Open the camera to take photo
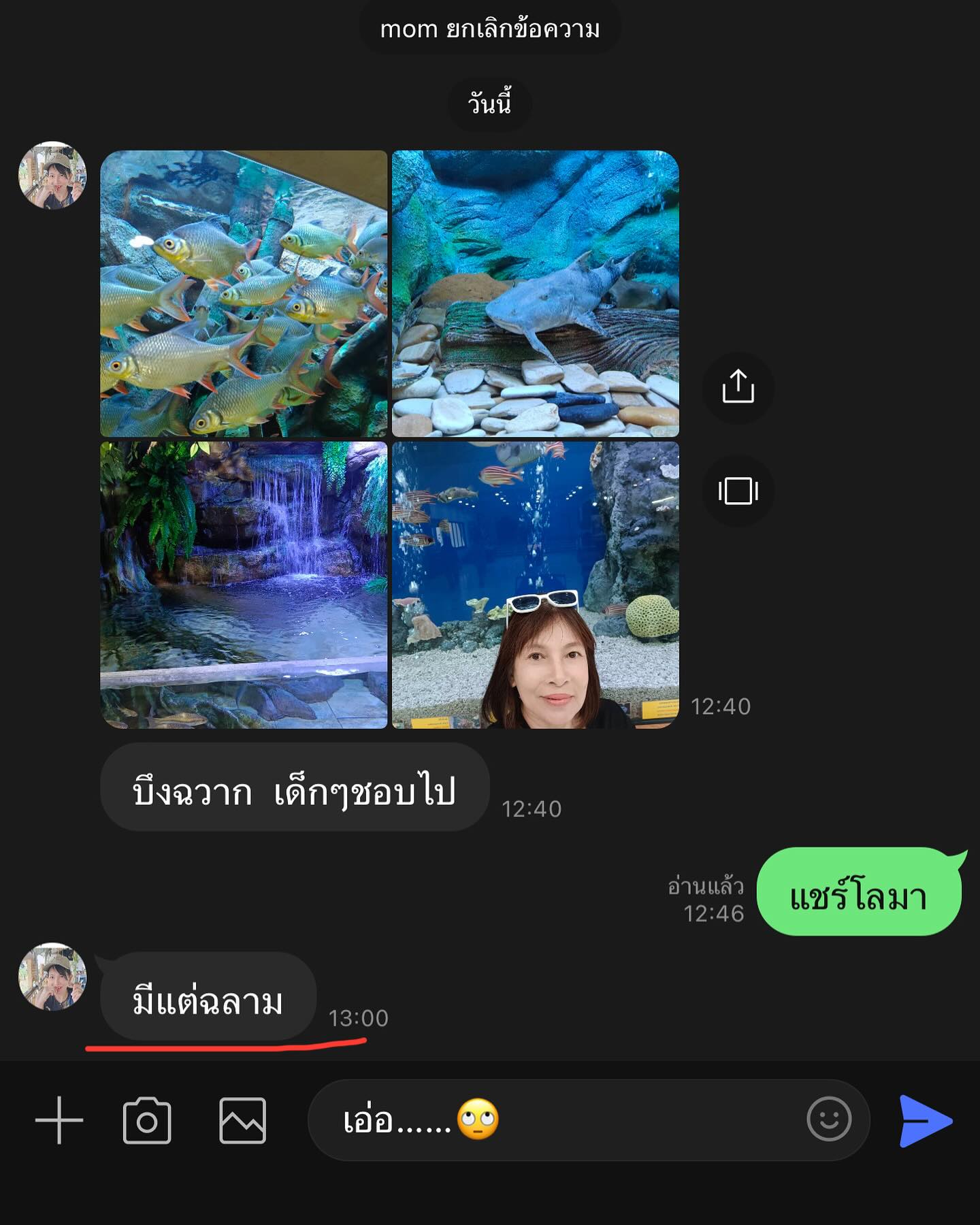This screenshot has width=980, height=1225. pos(147,1120)
